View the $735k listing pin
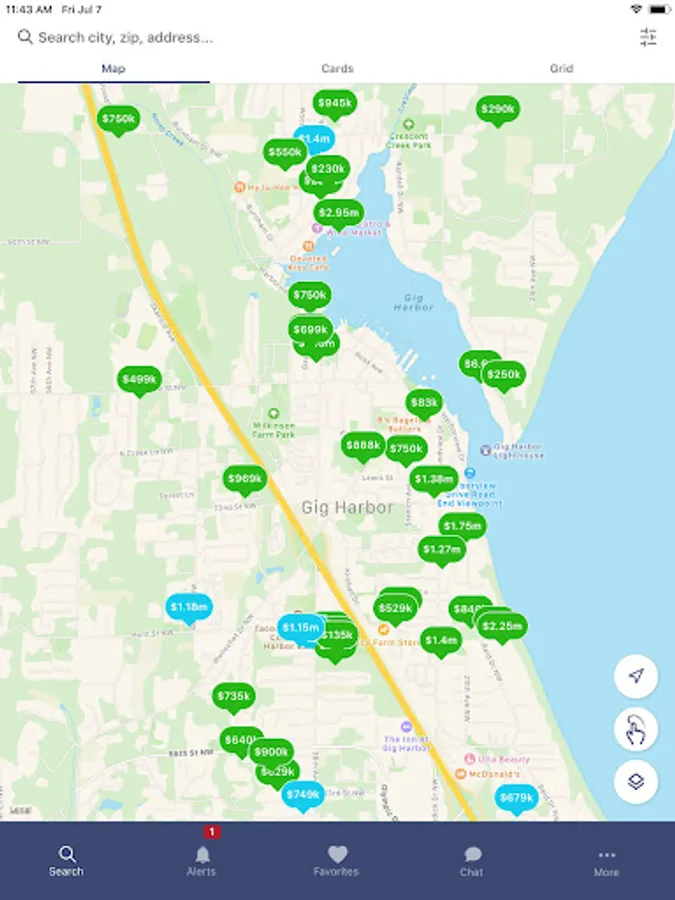The height and width of the screenshot is (900, 675). pos(234,697)
